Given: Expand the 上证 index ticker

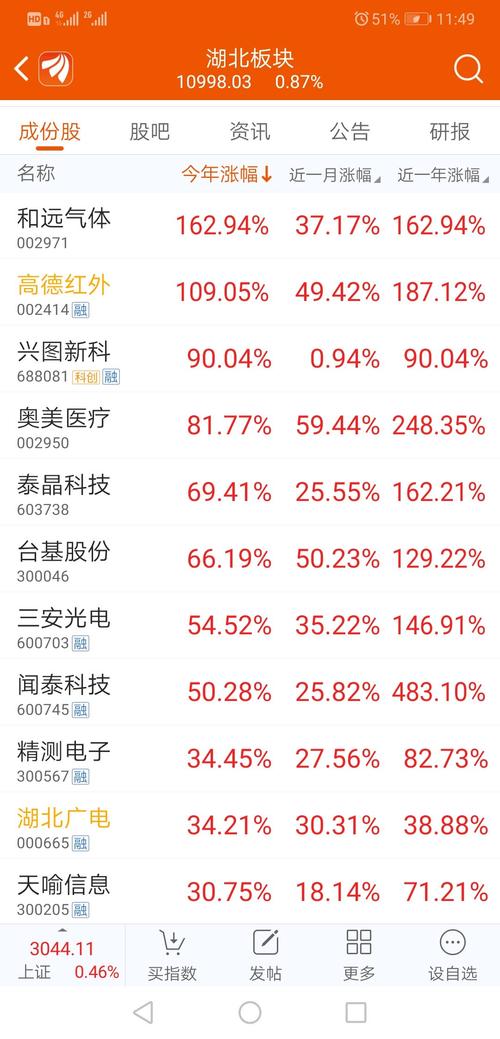Looking at the screenshot, I should 62,956.
